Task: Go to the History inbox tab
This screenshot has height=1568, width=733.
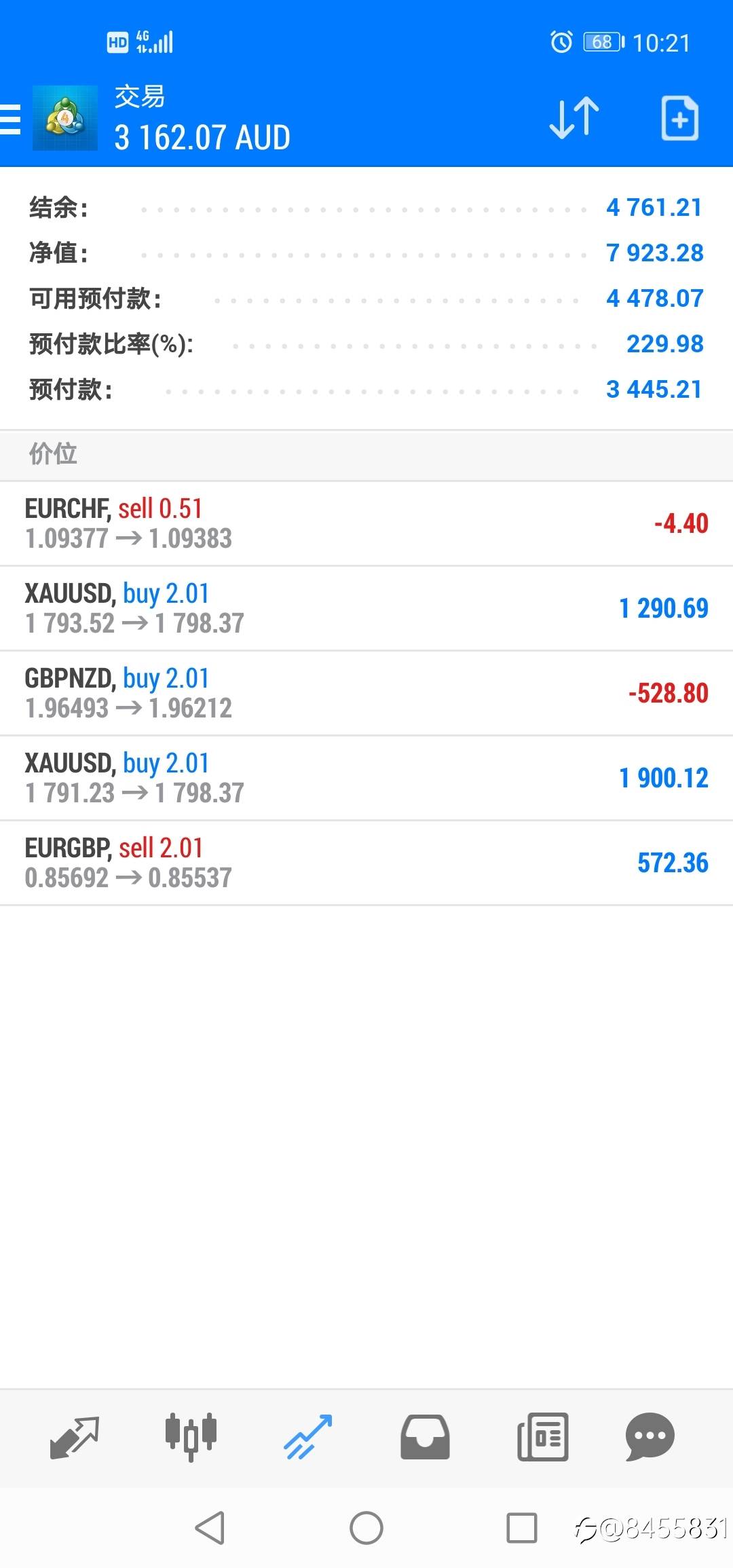Action: [425, 1437]
